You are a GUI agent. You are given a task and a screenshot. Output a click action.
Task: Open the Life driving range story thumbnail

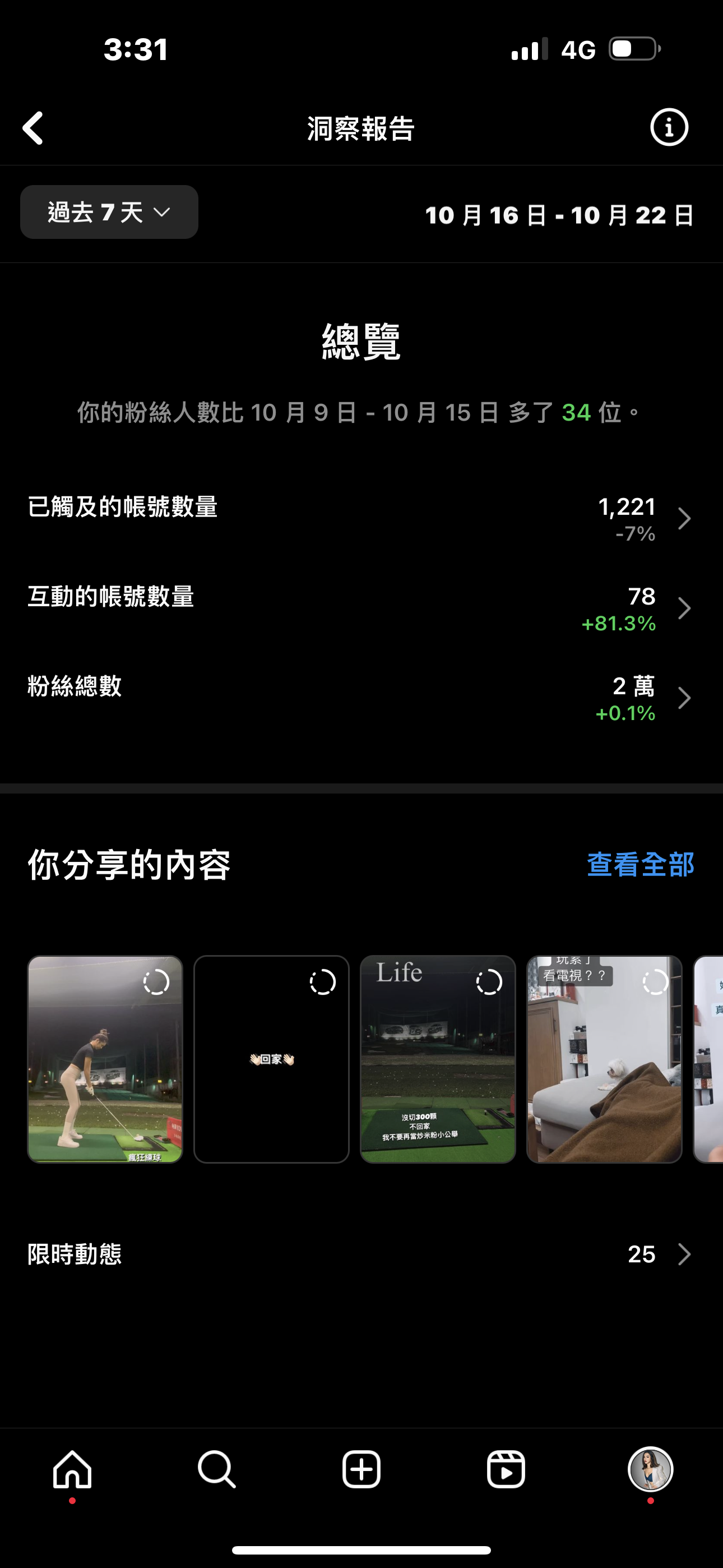coord(438,1059)
